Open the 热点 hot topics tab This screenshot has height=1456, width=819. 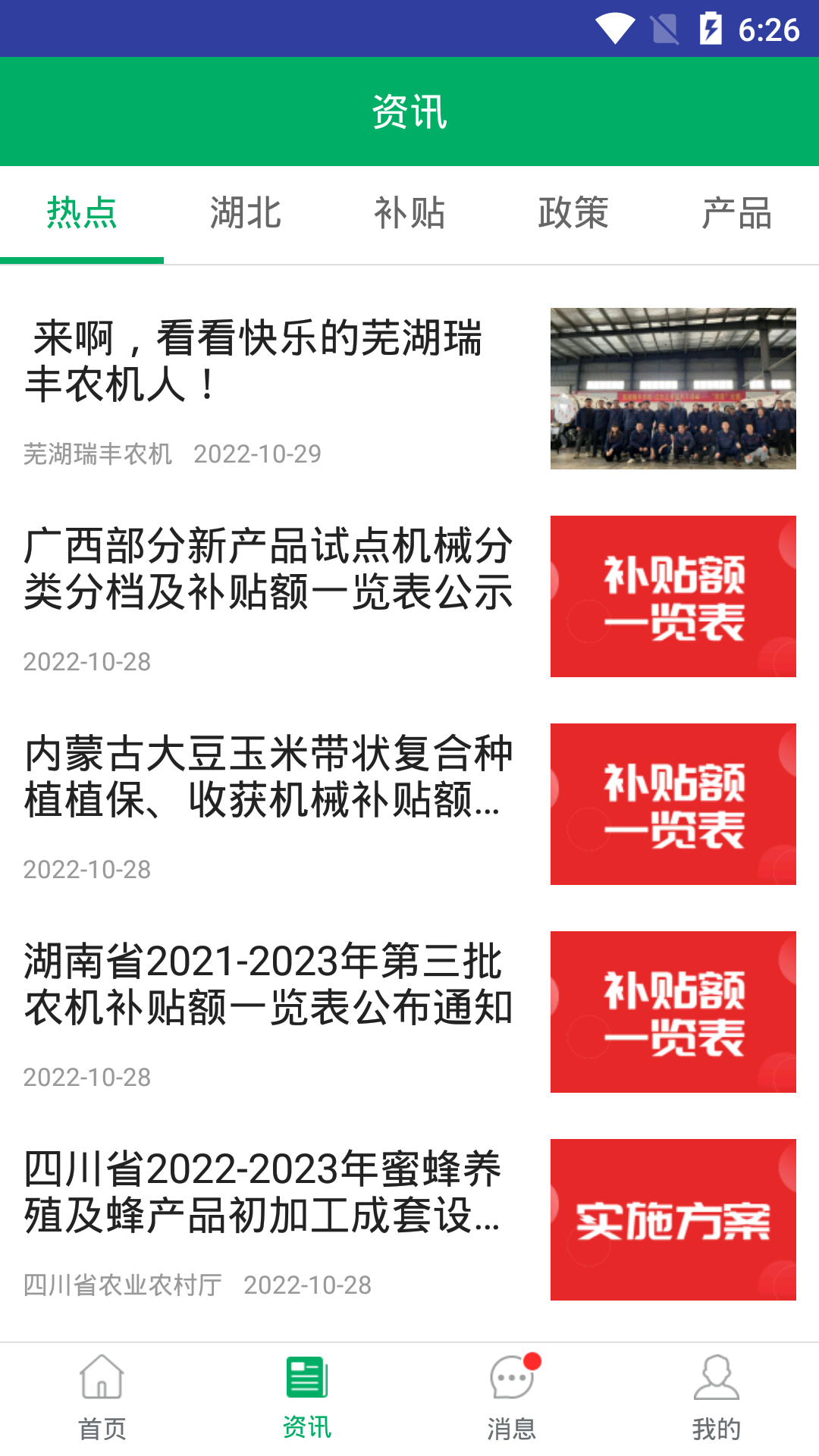coord(82,214)
